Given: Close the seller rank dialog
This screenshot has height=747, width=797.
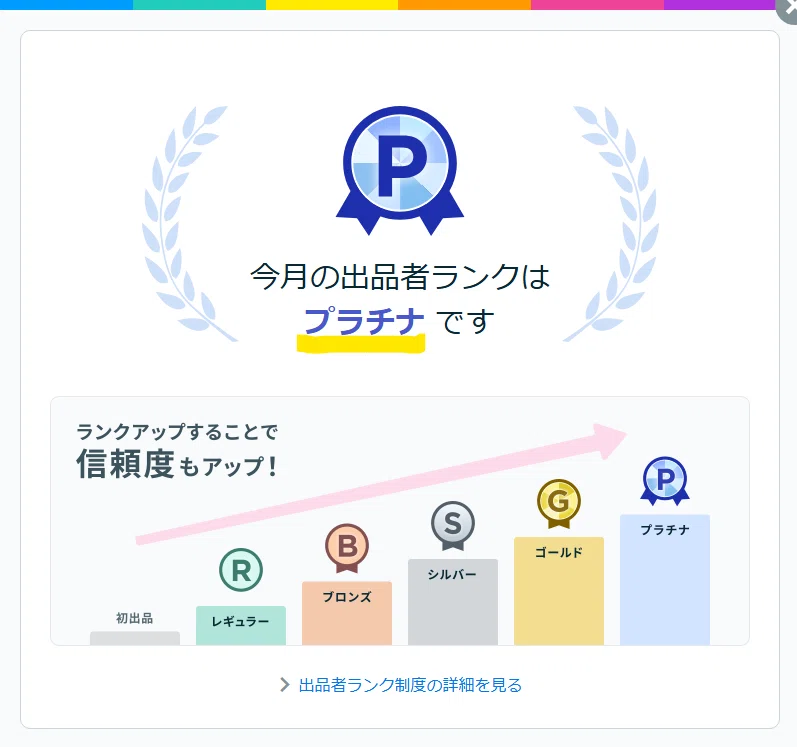Looking at the screenshot, I should click(x=788, y=9).
